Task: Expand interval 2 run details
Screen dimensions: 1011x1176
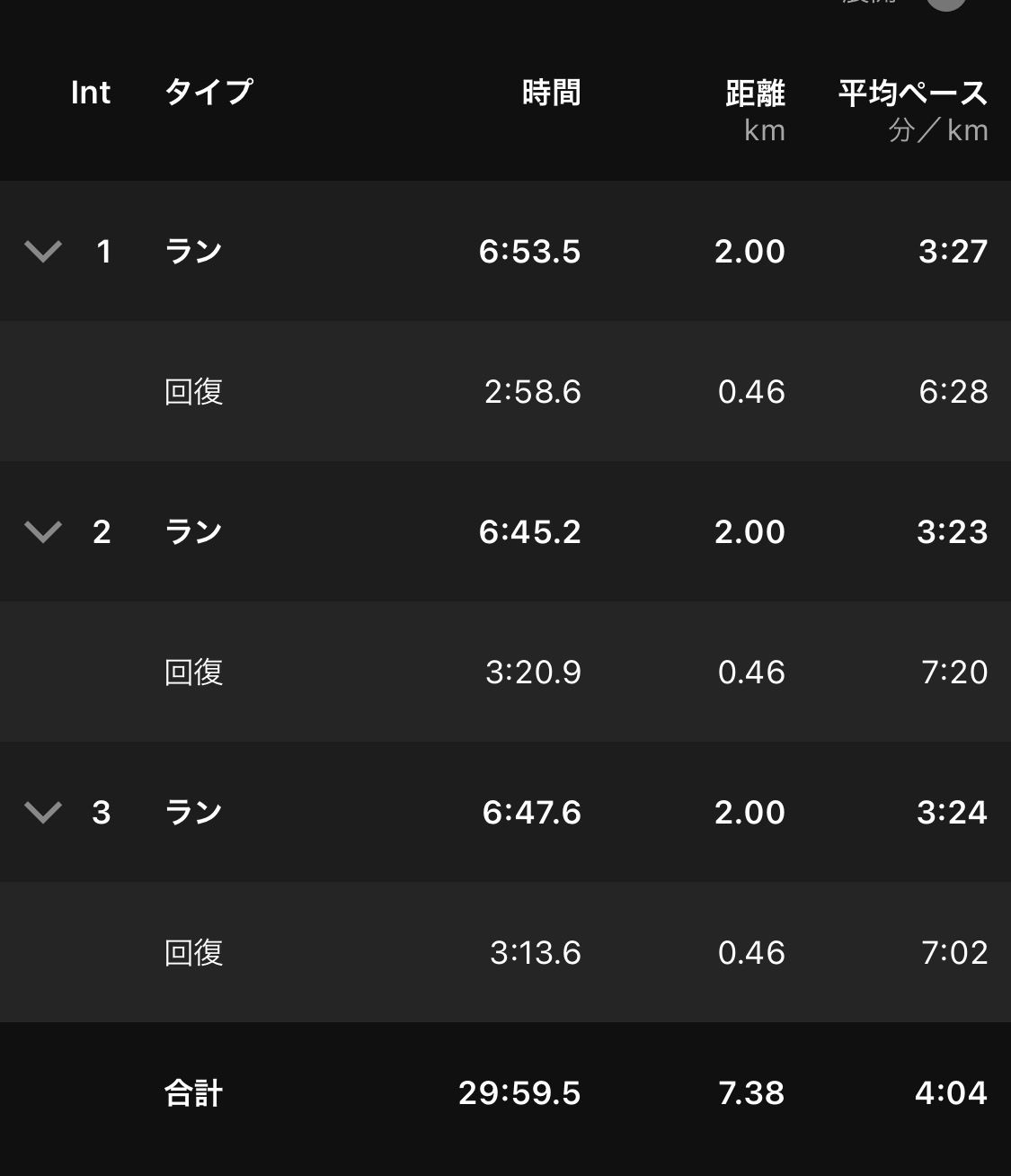Action: (43, 532)
